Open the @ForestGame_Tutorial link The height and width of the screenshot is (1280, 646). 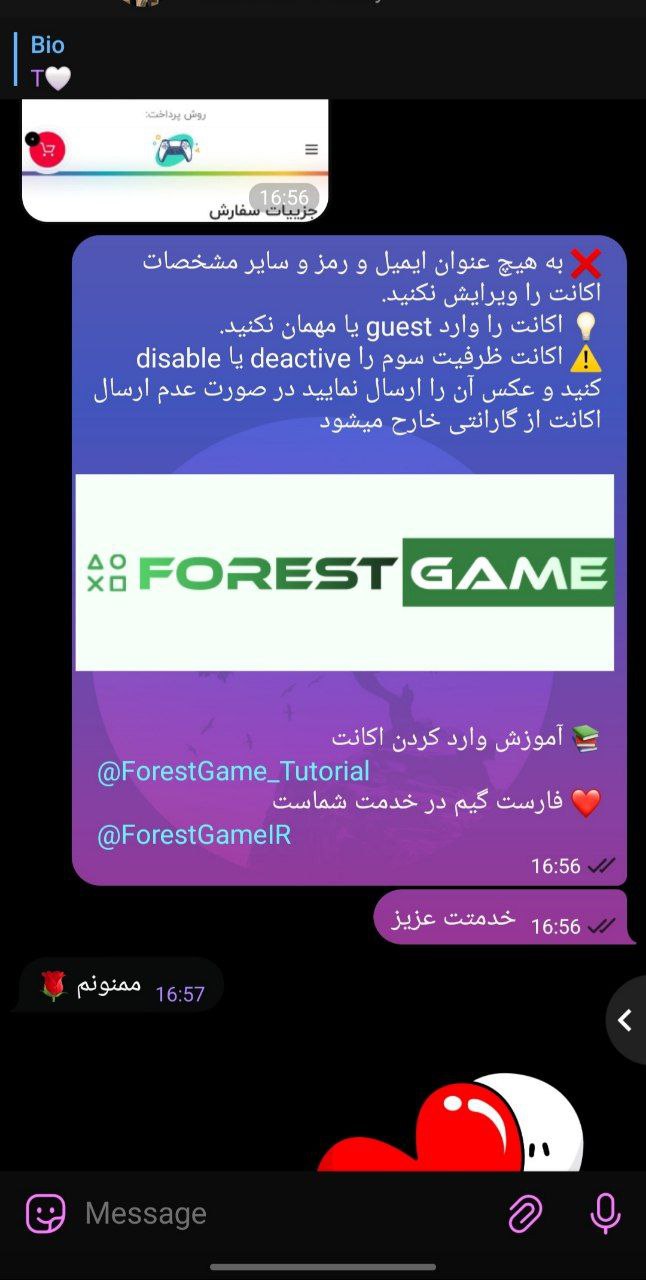click(233, 772)
